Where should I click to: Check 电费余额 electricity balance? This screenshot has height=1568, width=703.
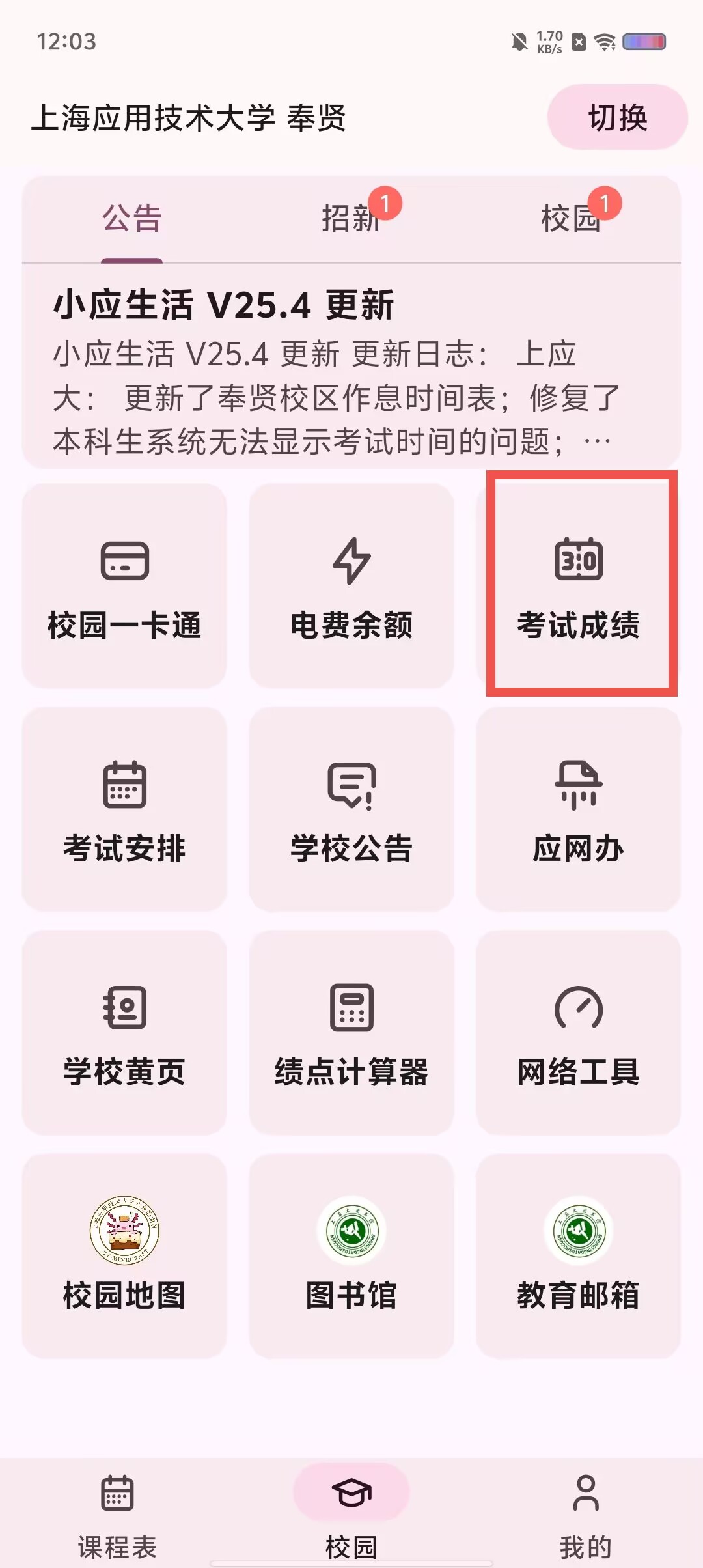pos(351,586)
